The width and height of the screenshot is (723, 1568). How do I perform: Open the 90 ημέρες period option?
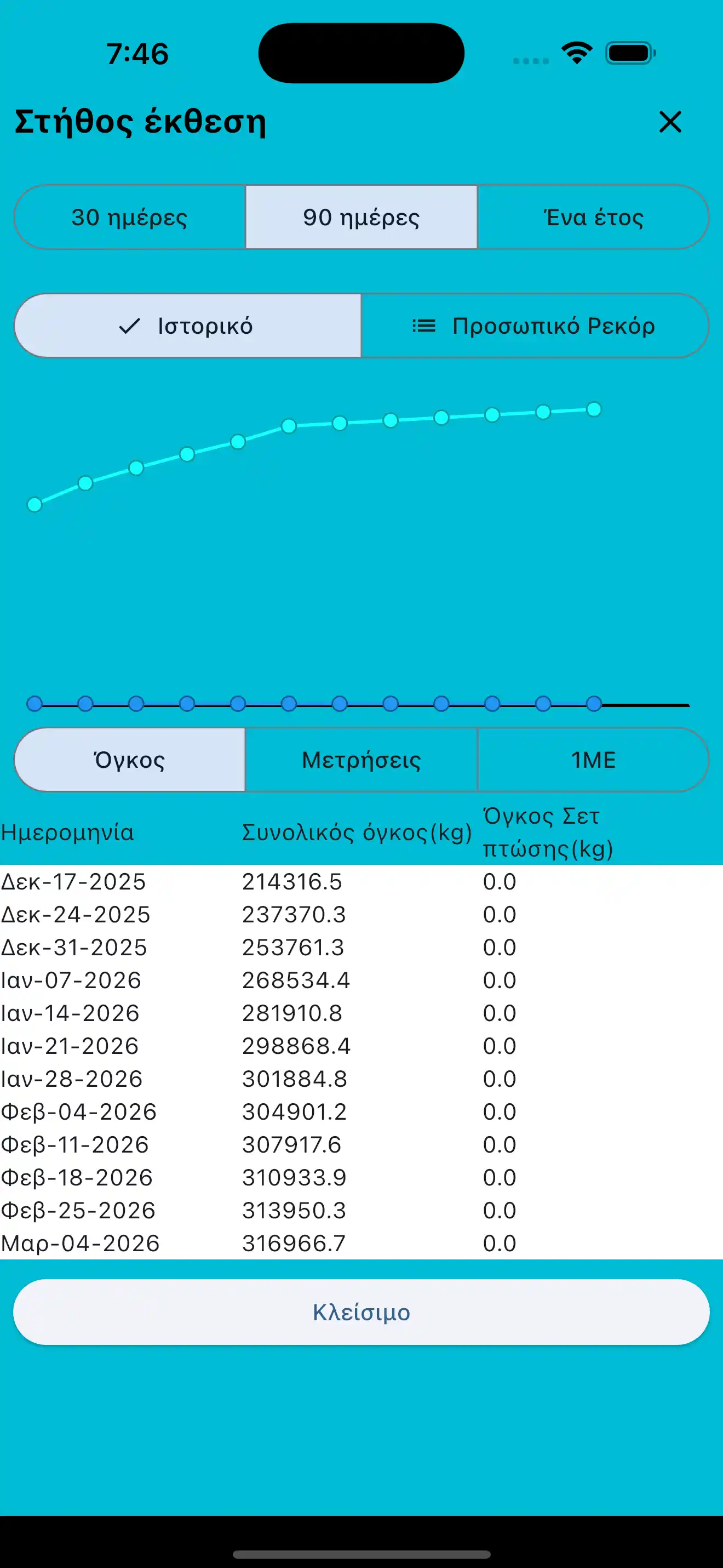tap(361, 217)
